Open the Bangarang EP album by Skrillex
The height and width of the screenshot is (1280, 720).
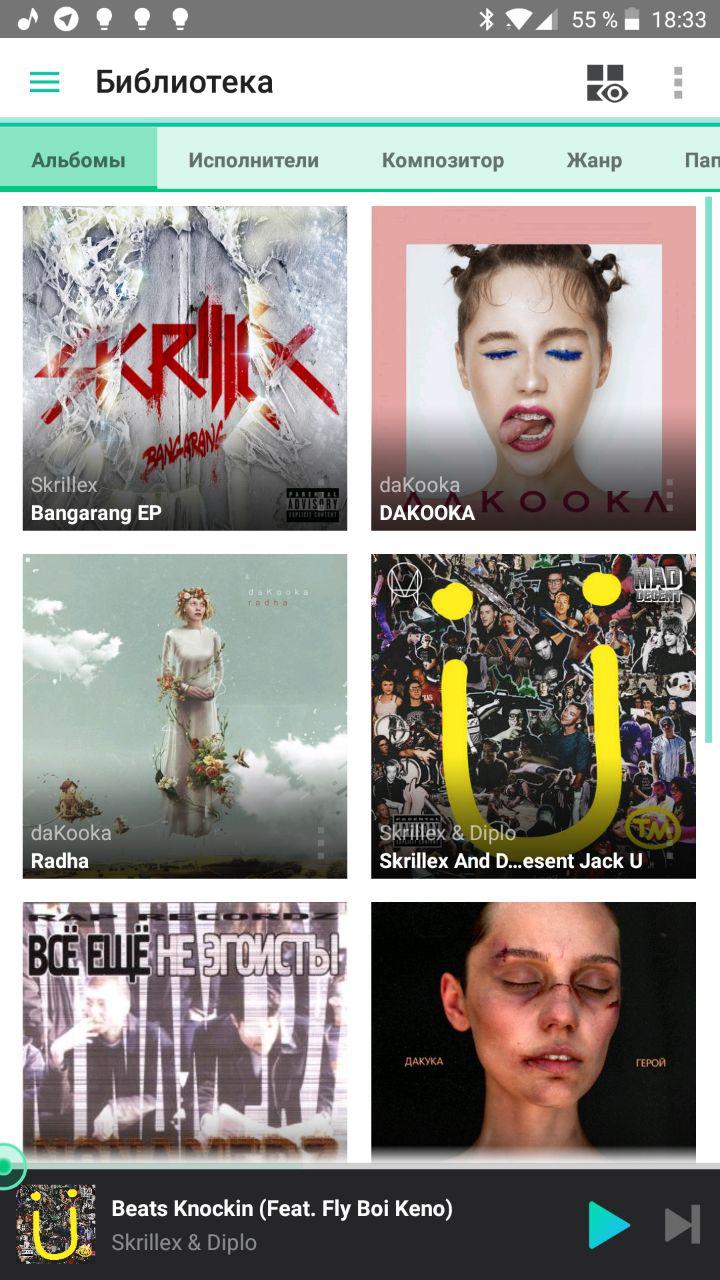pos(185,368)
